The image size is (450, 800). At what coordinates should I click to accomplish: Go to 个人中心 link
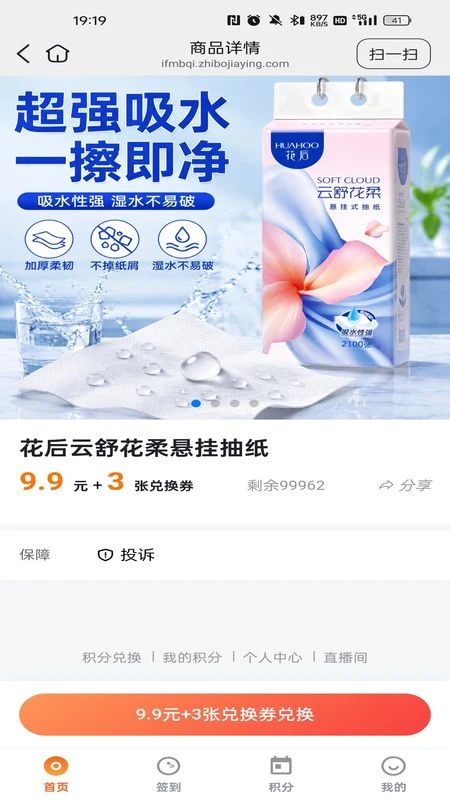(272, 657)
